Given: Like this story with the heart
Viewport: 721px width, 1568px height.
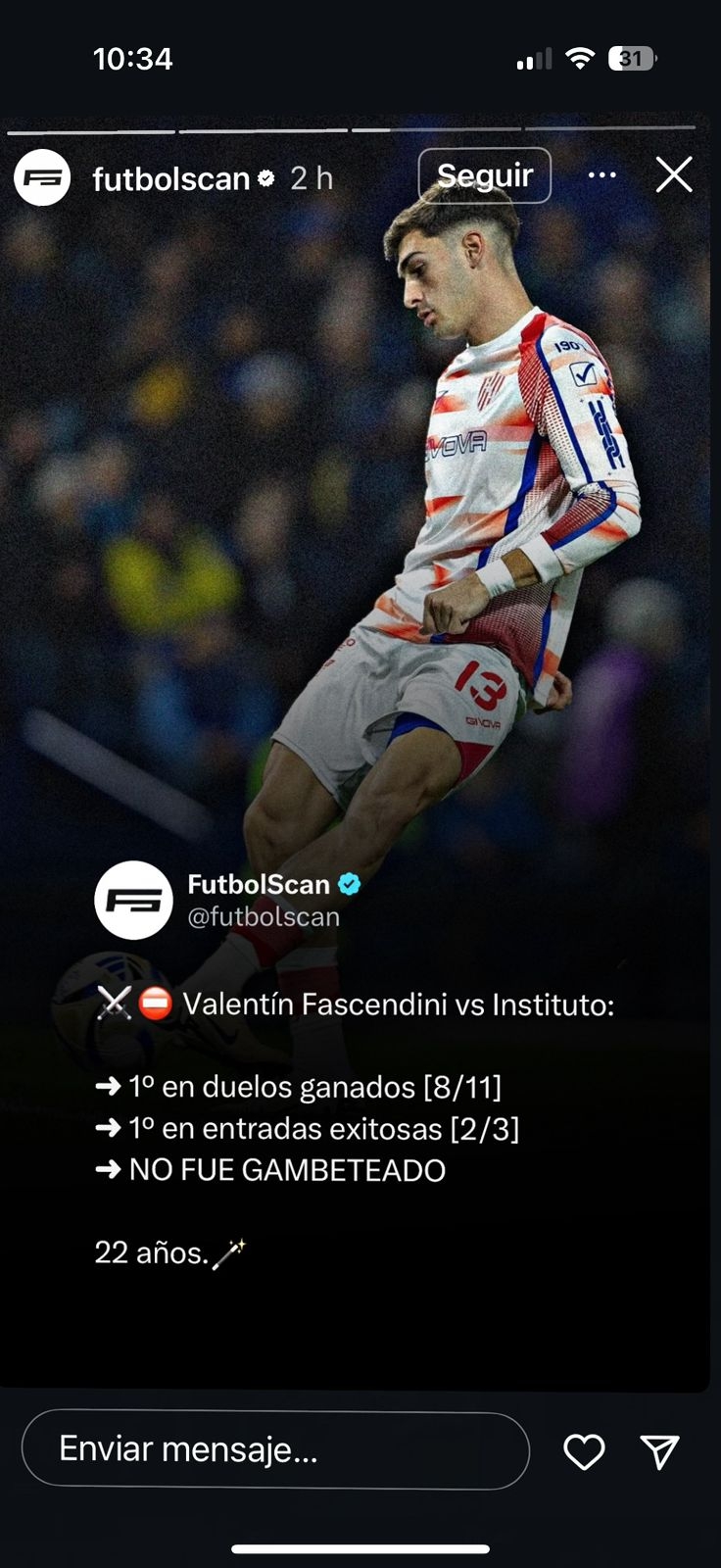Looking at the screenshot, I should 584,1451.
